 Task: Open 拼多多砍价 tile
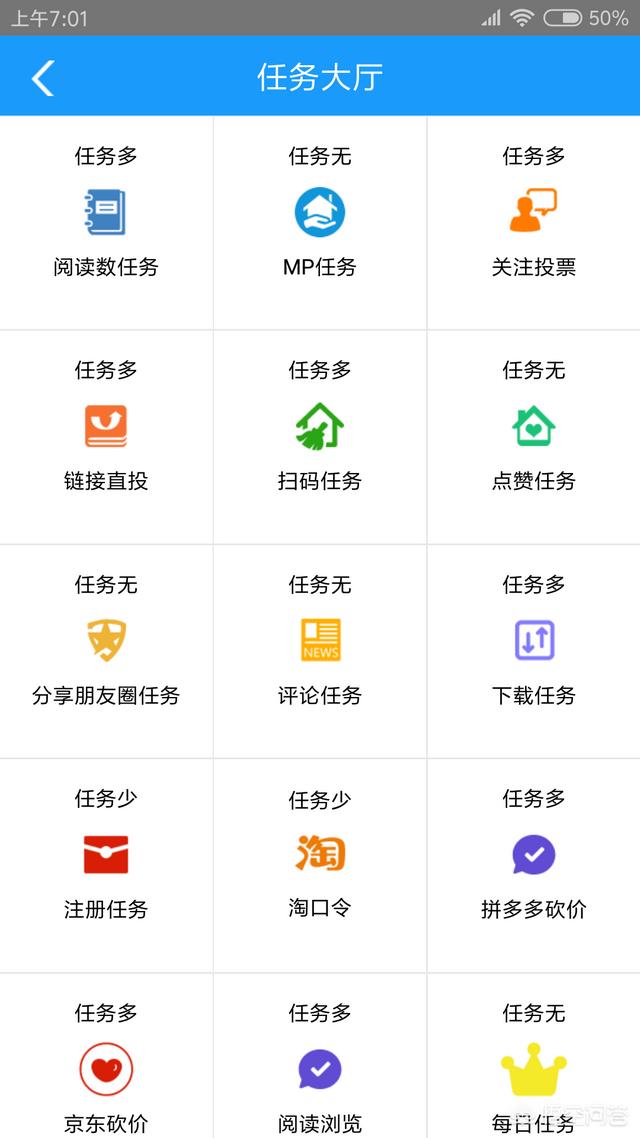(534, 865)
